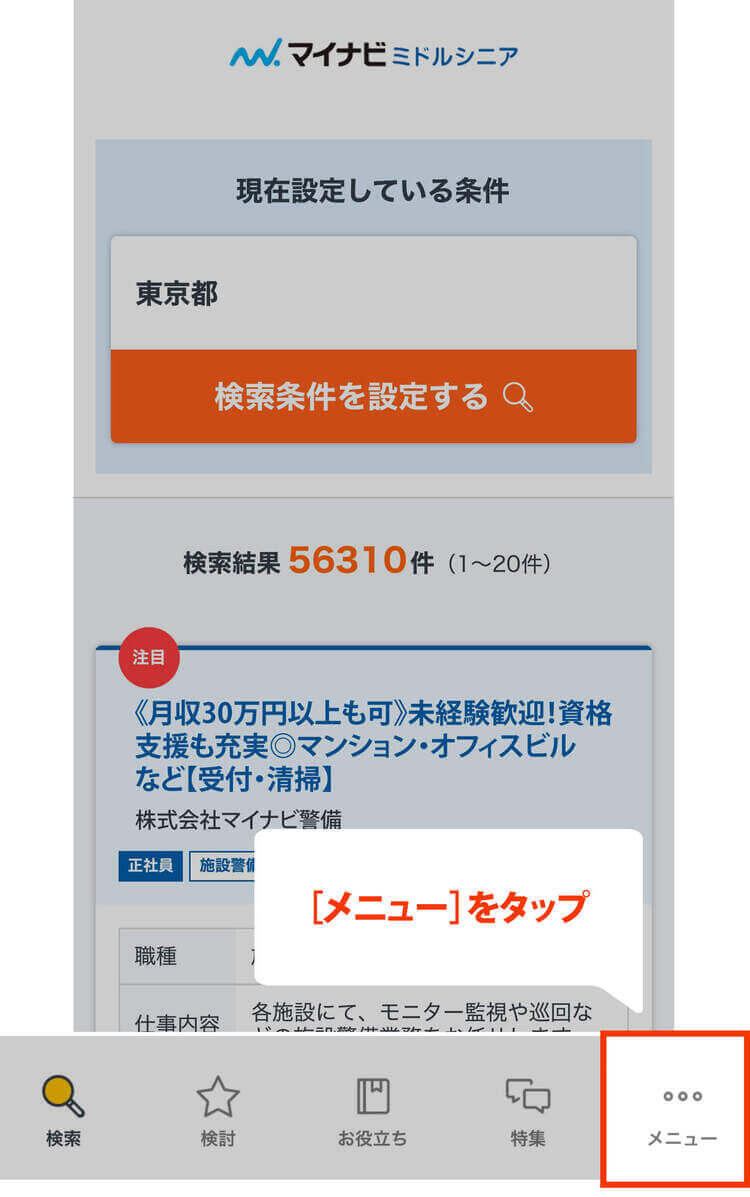Select the 検索 tab
The height and width of the screenshot is (1197, 750).
(63, 1112)
